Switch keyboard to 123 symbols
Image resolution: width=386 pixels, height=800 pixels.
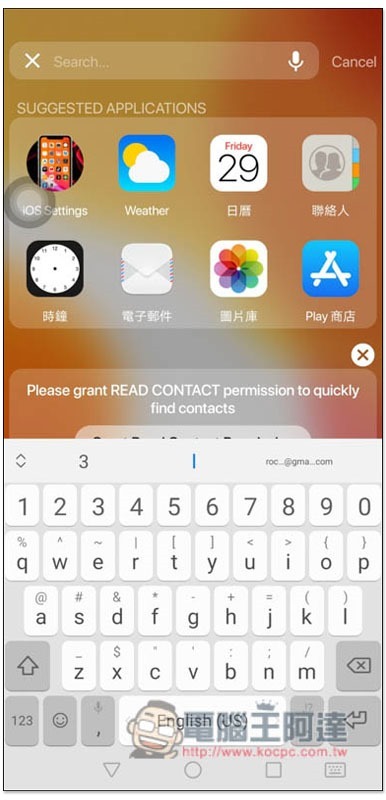point(22,721)
